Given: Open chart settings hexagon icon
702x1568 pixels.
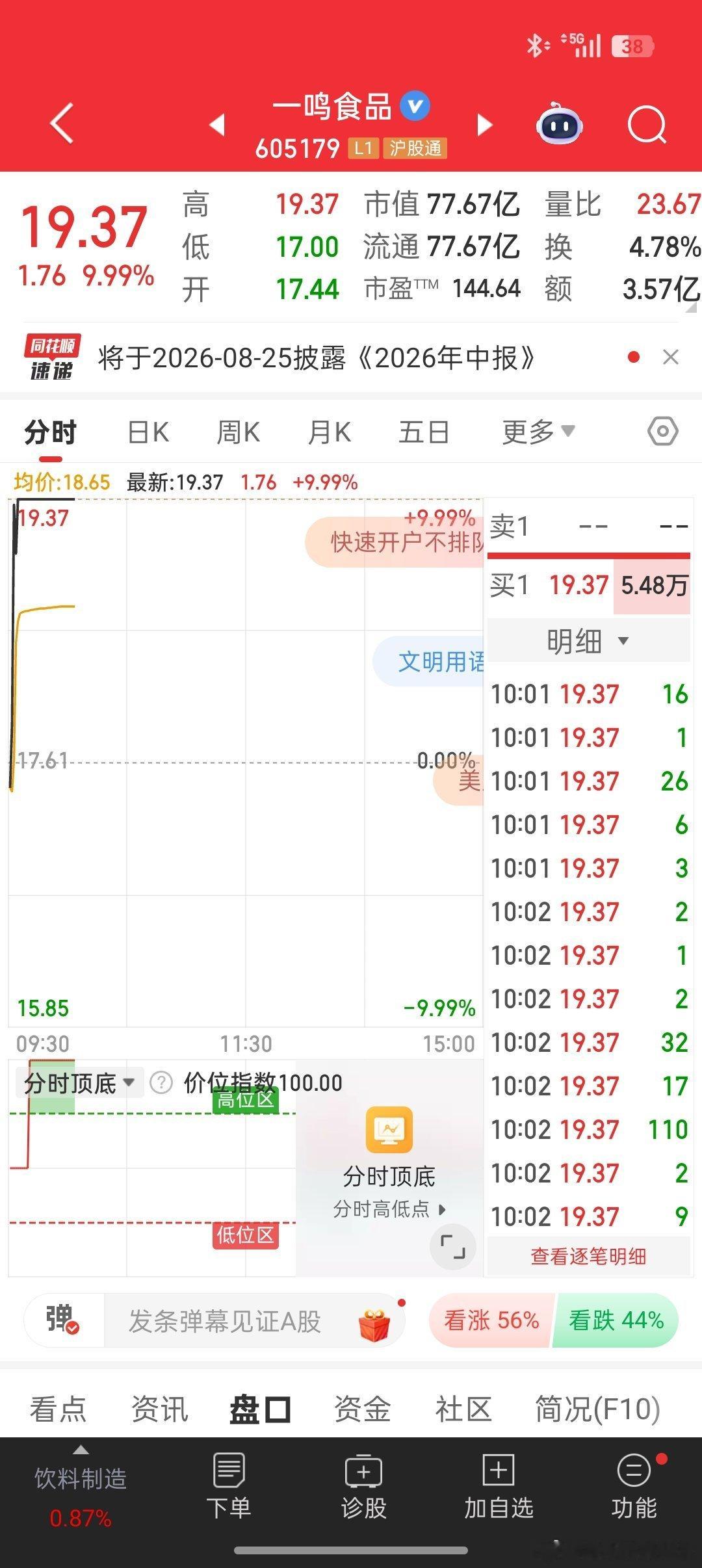Looking at the screenshot, I should (x=663, y=431).
